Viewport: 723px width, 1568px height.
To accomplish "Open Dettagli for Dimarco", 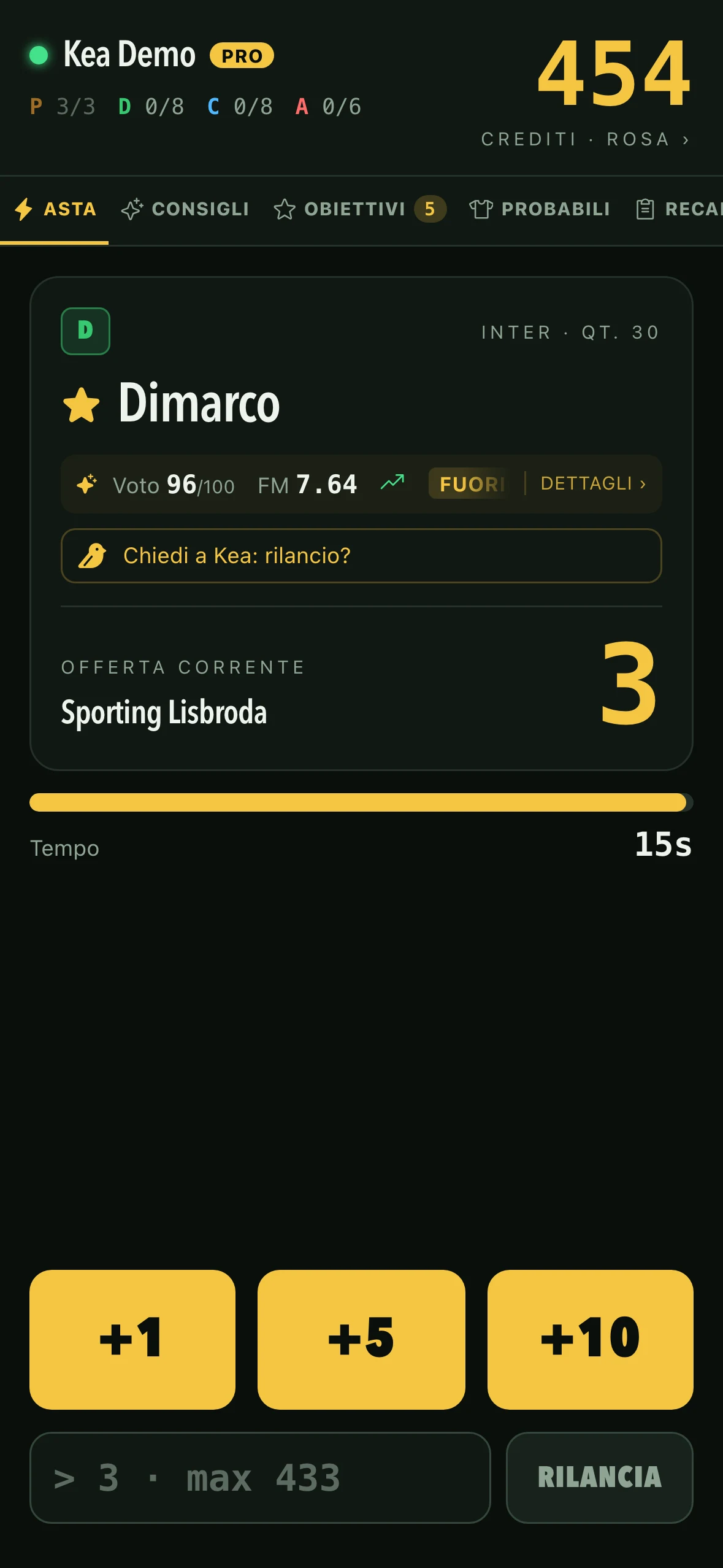I will [x=594, y=483].
